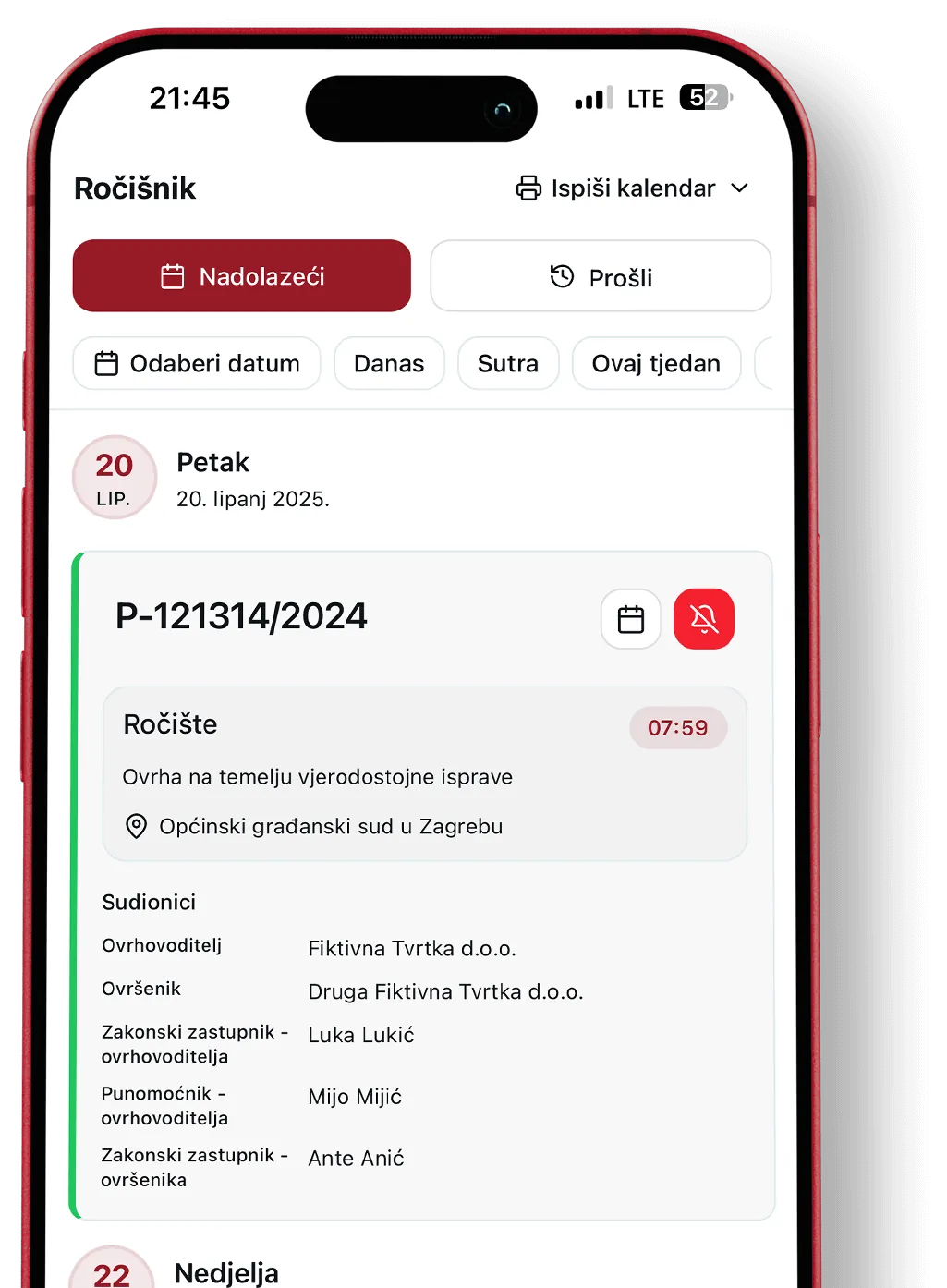
Task: Apply the Ovaj tjedan filter
Action: pyautogui.click(x=656, y=364)
